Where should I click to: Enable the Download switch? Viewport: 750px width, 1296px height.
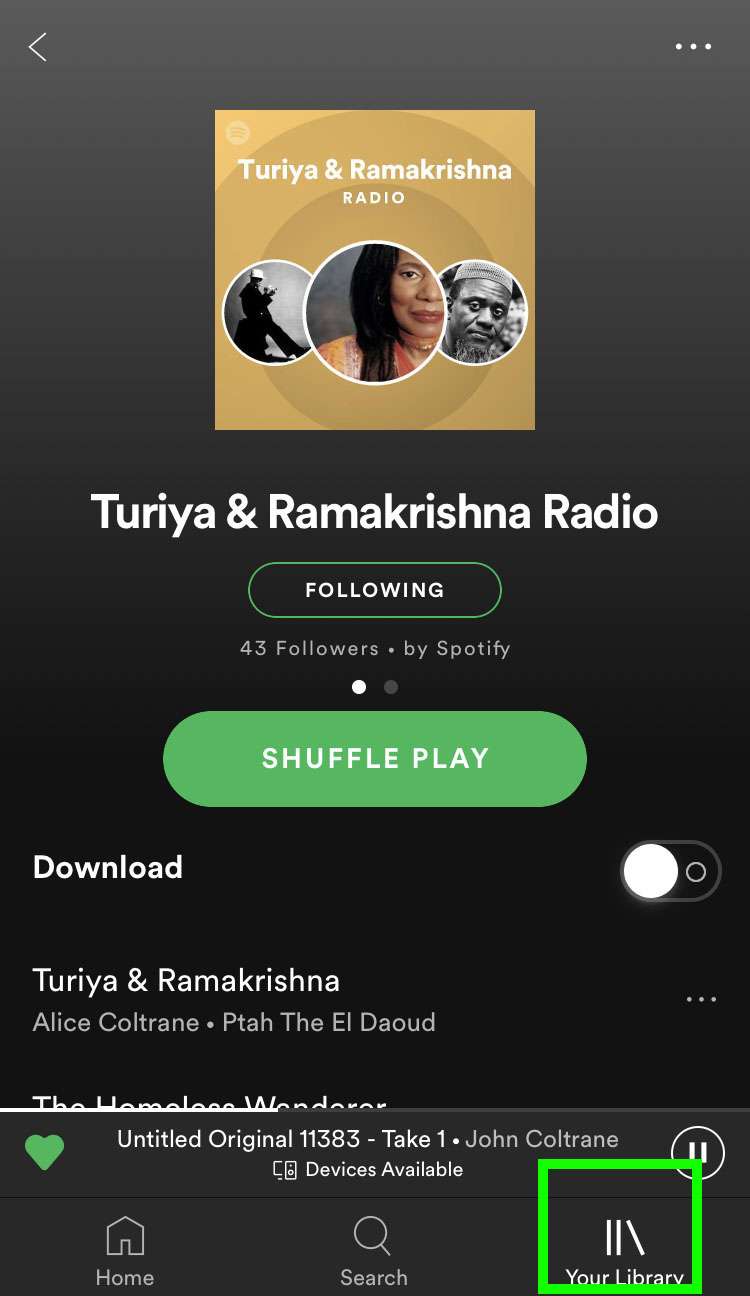[x=669, y=871]
